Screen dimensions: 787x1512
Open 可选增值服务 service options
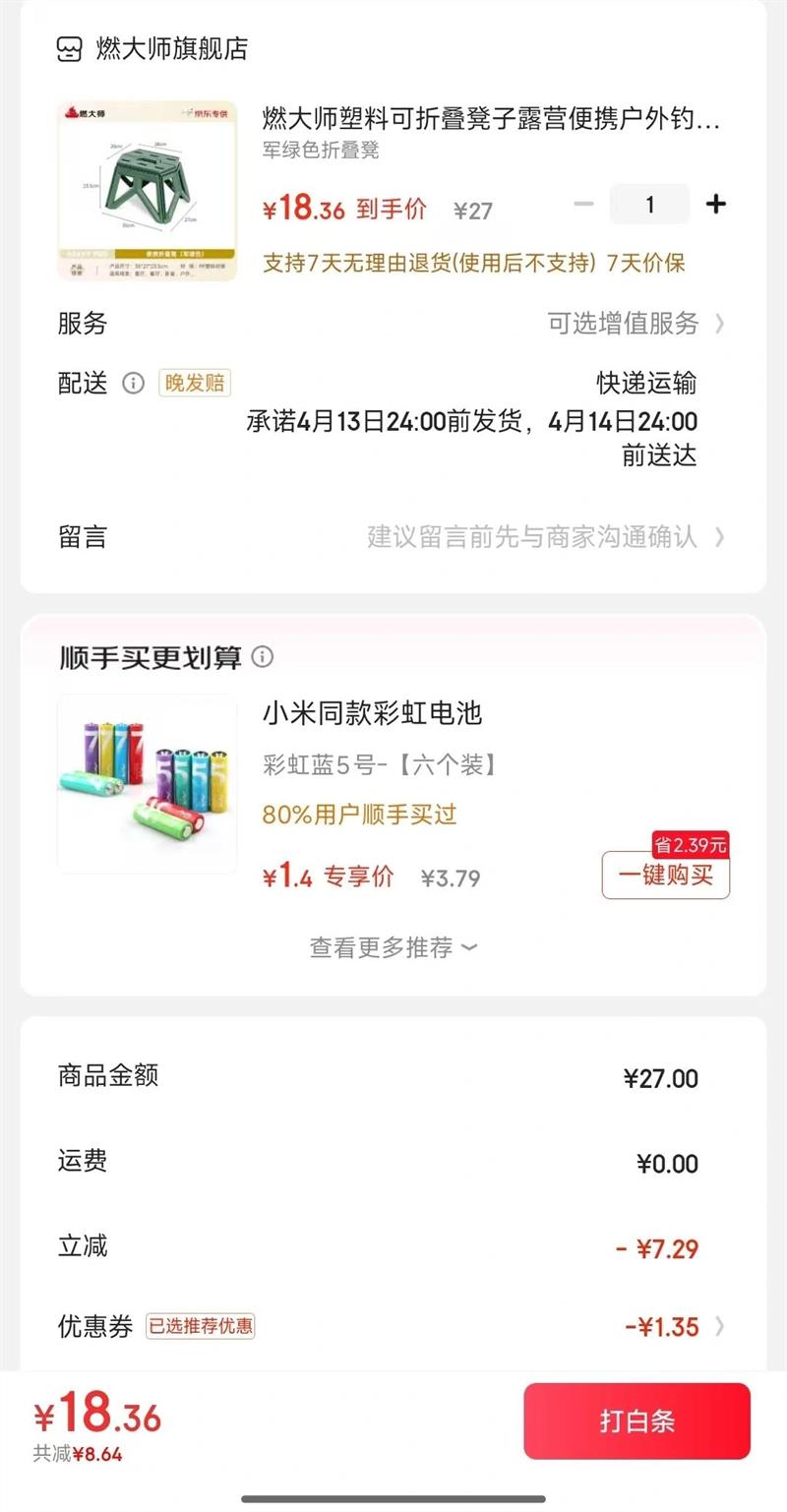click(x=635, y=324)
